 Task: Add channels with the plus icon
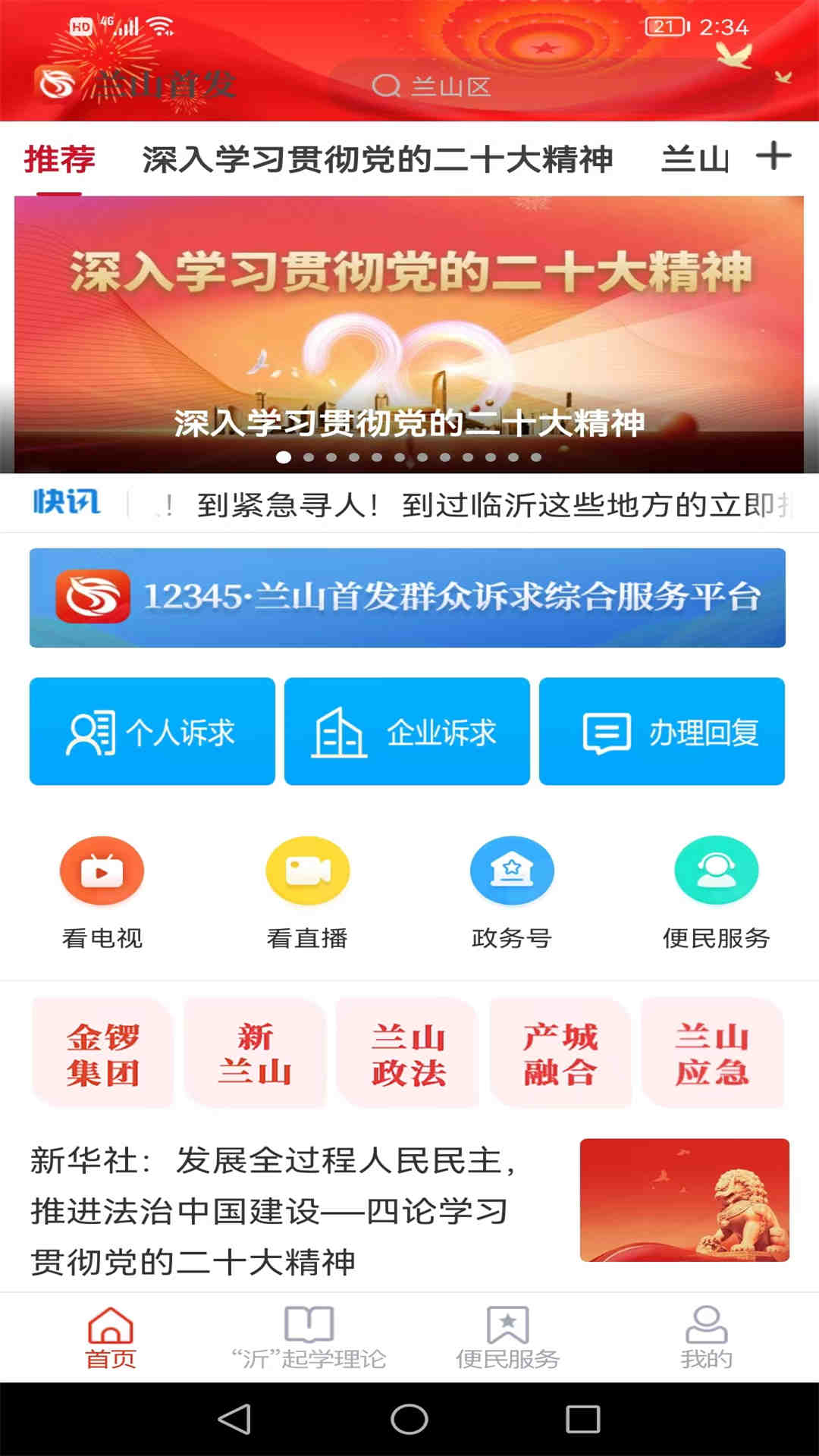click(773, 156)
